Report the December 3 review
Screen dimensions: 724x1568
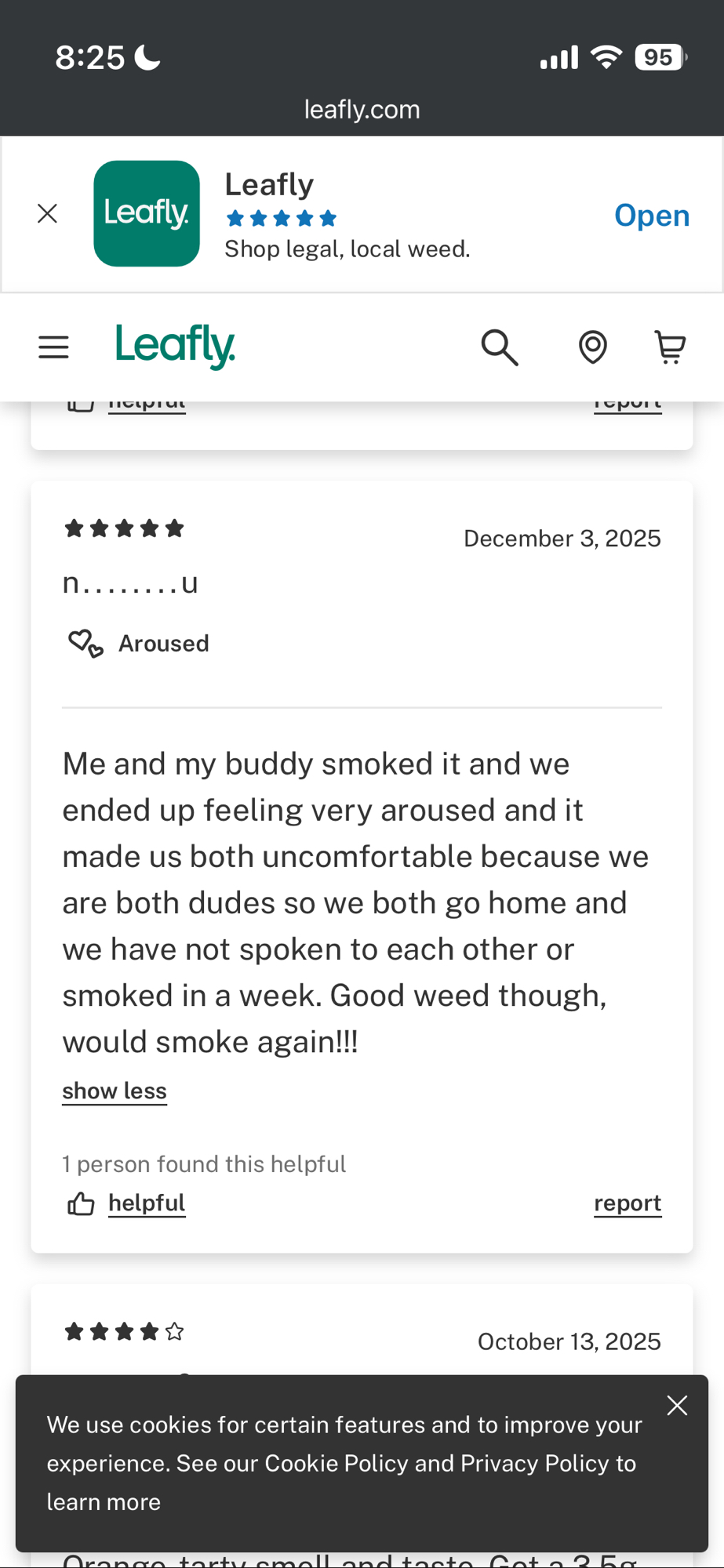(x=627, y=1203)
